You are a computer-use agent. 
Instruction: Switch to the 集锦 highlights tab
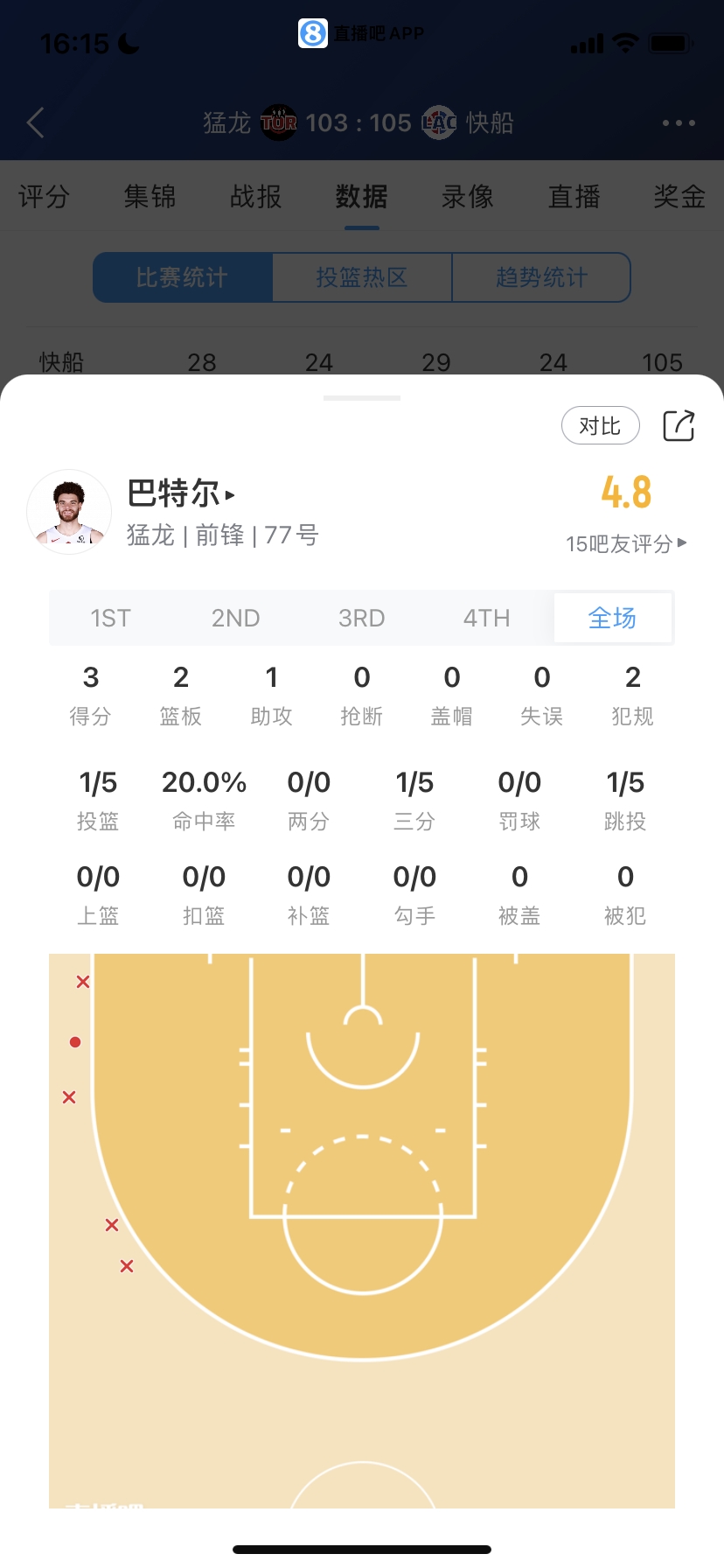point(150,197)
